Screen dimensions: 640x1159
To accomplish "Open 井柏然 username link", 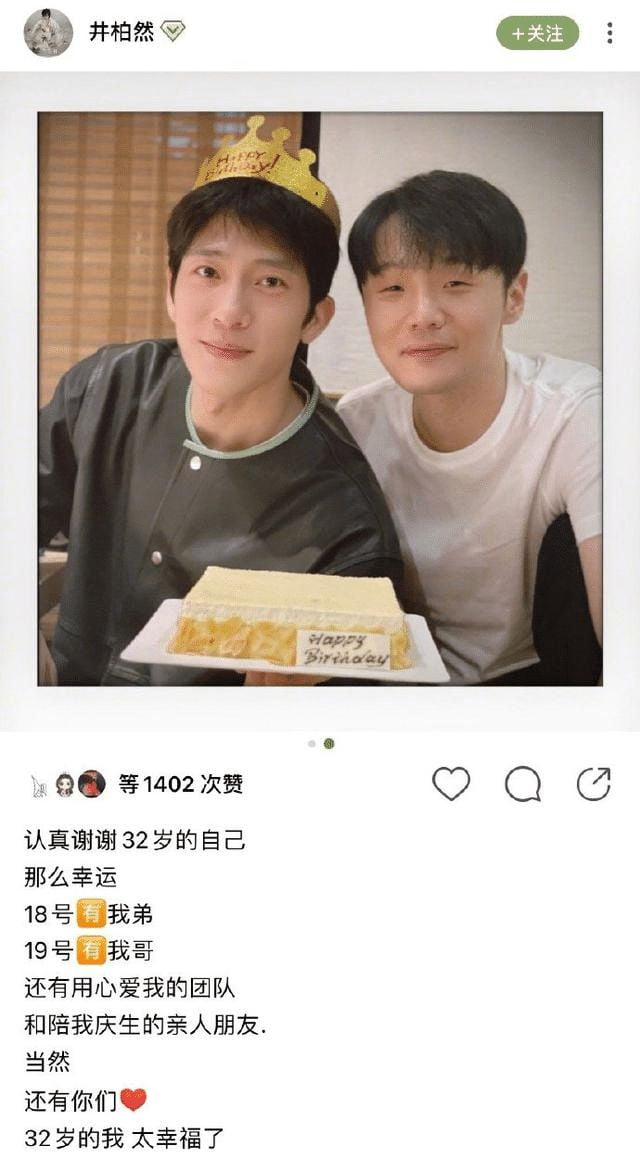I will point(121,33).
